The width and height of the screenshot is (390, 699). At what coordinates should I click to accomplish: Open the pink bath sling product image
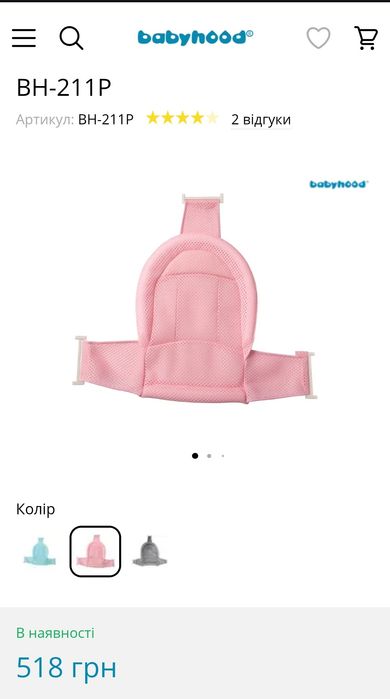[195, 298]
